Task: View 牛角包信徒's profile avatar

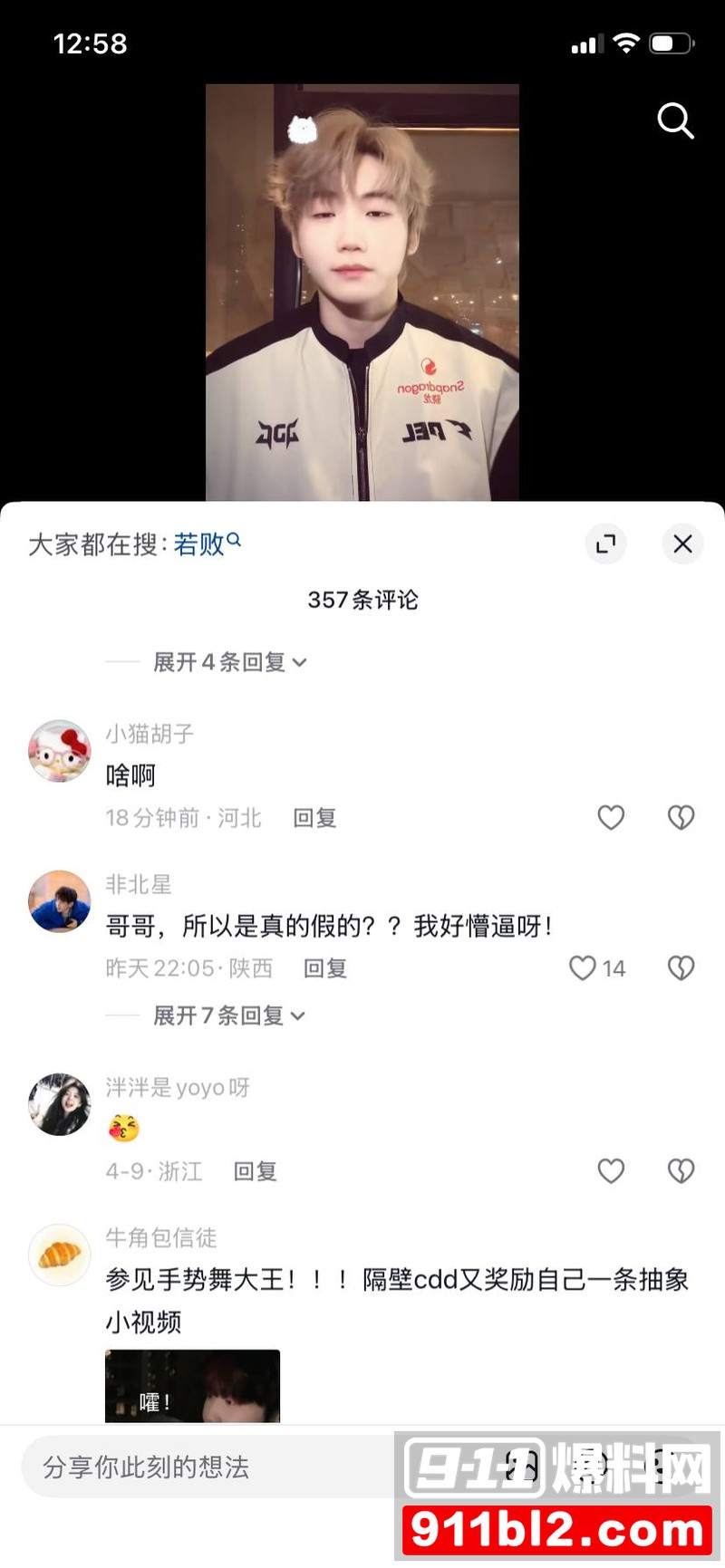Action: click(x=60, y=1255)
